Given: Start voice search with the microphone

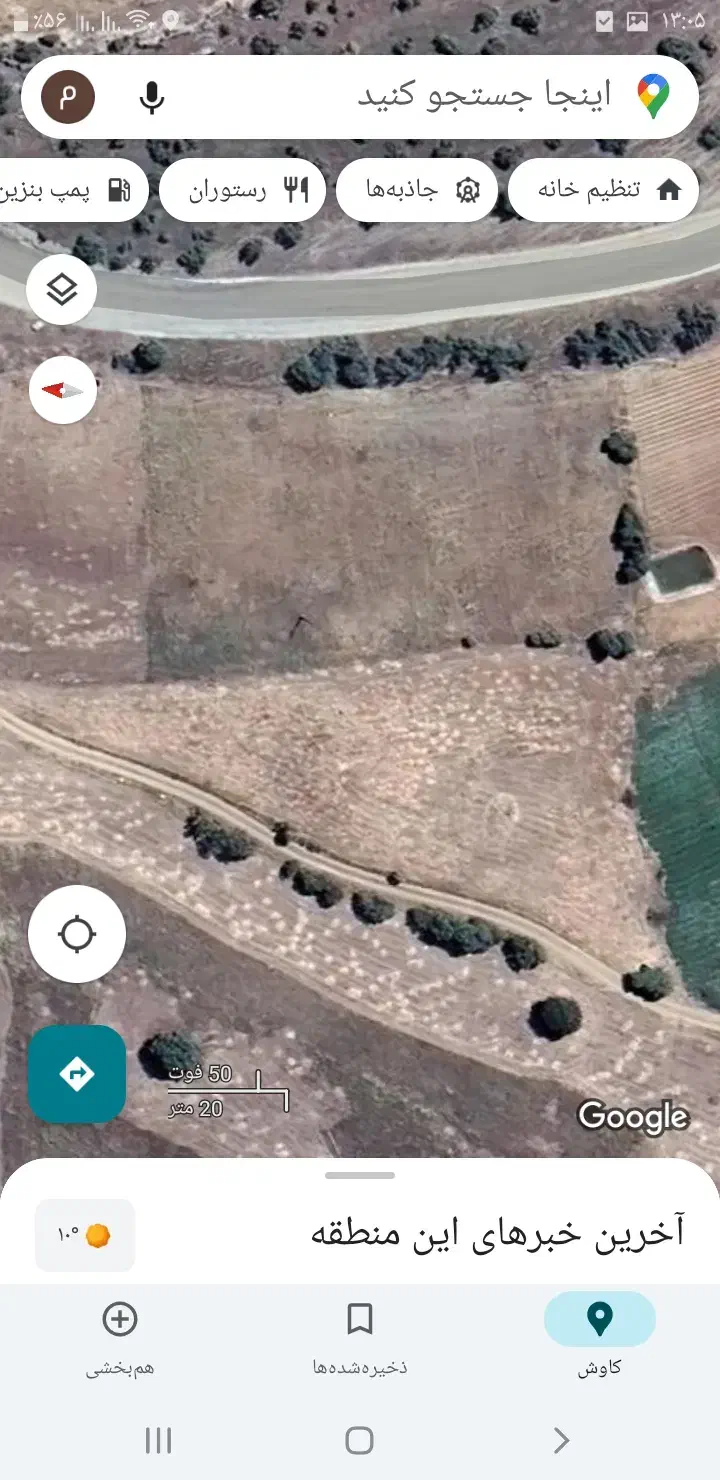Looking at the screenshot, I should click(x=152, y=97).
